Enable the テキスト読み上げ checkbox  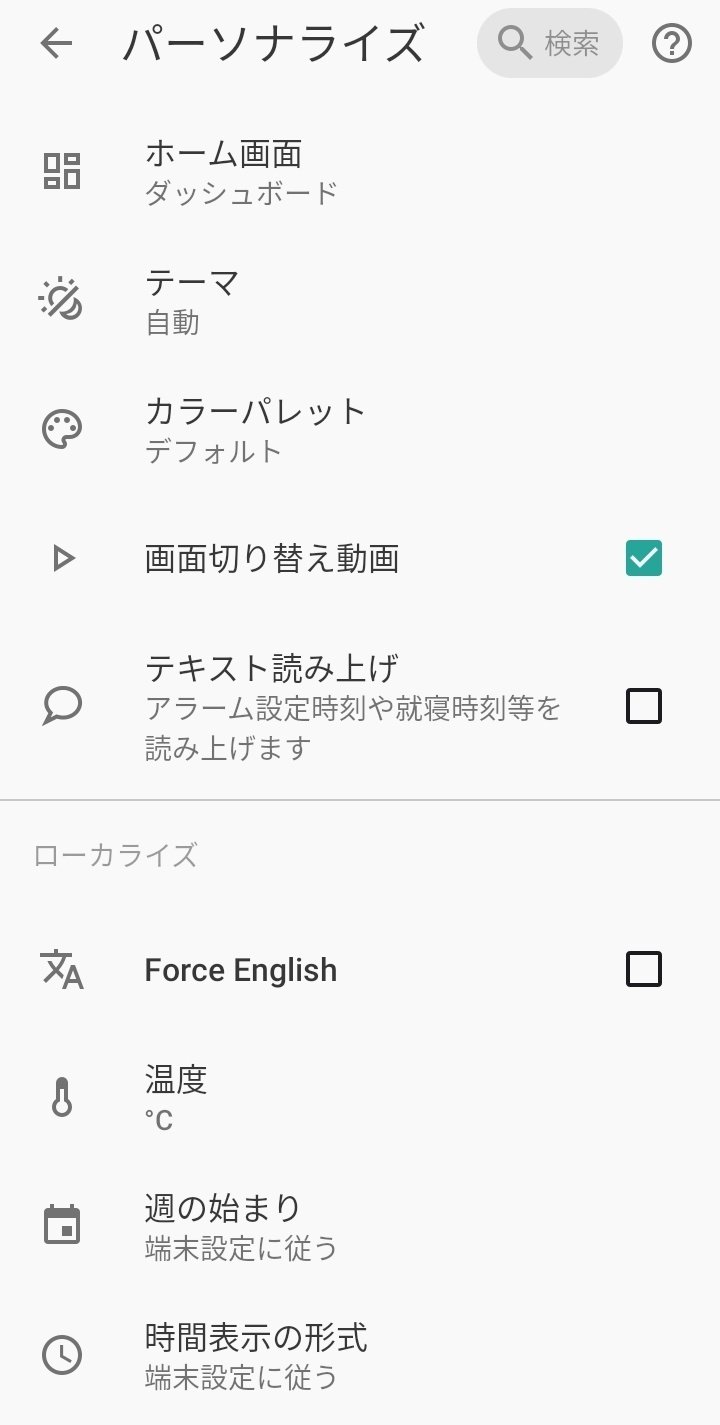pyautogui.click(x=643, y=706)
